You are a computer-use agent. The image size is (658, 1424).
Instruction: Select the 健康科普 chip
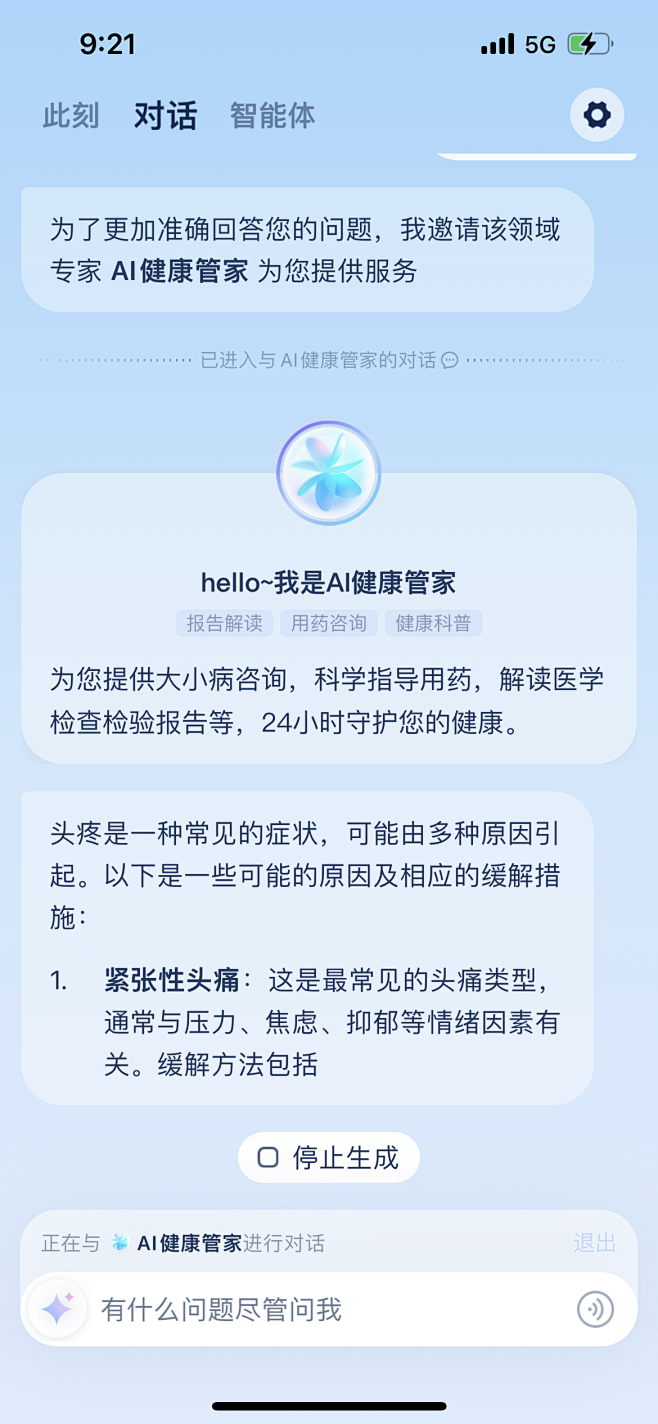(433, 623)
